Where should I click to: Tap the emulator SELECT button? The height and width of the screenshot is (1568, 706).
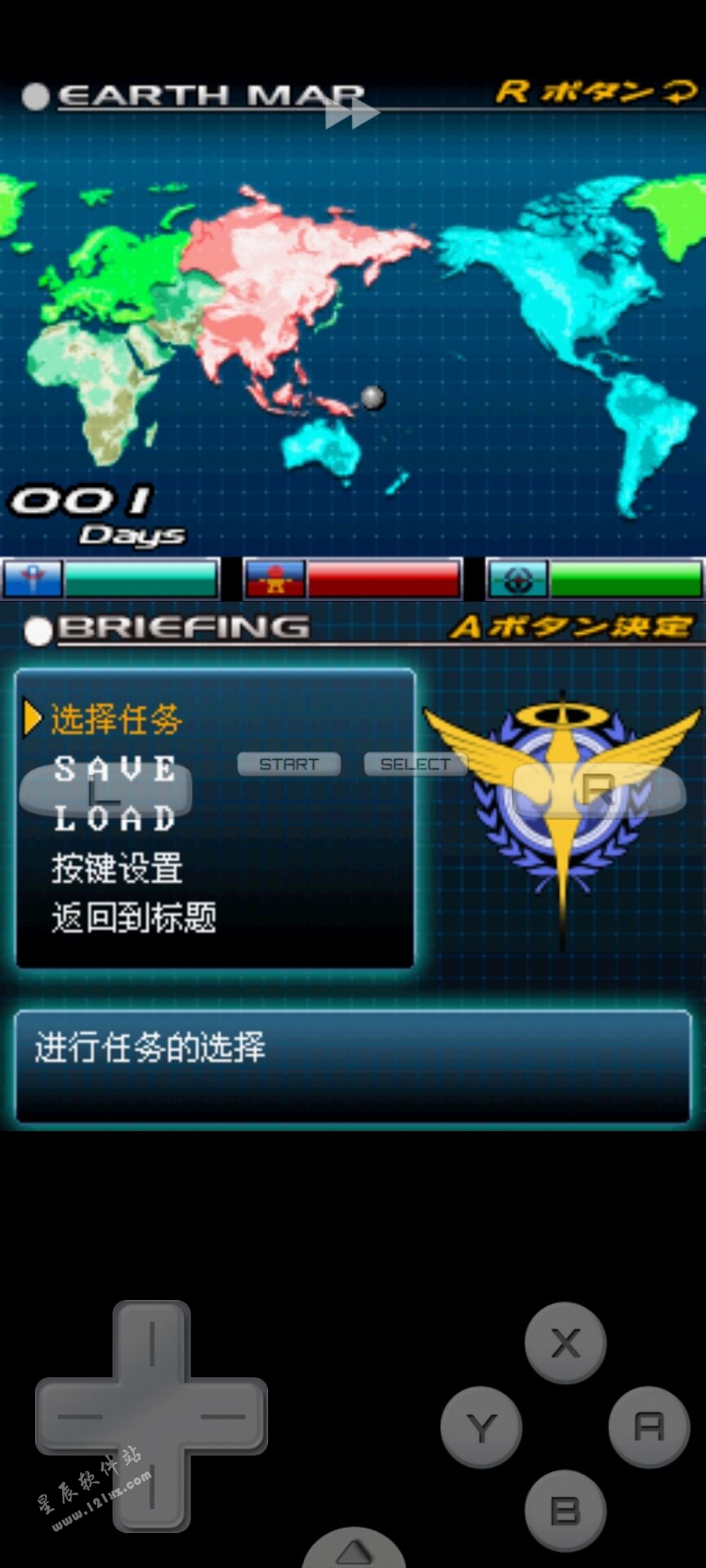[415, 764]
